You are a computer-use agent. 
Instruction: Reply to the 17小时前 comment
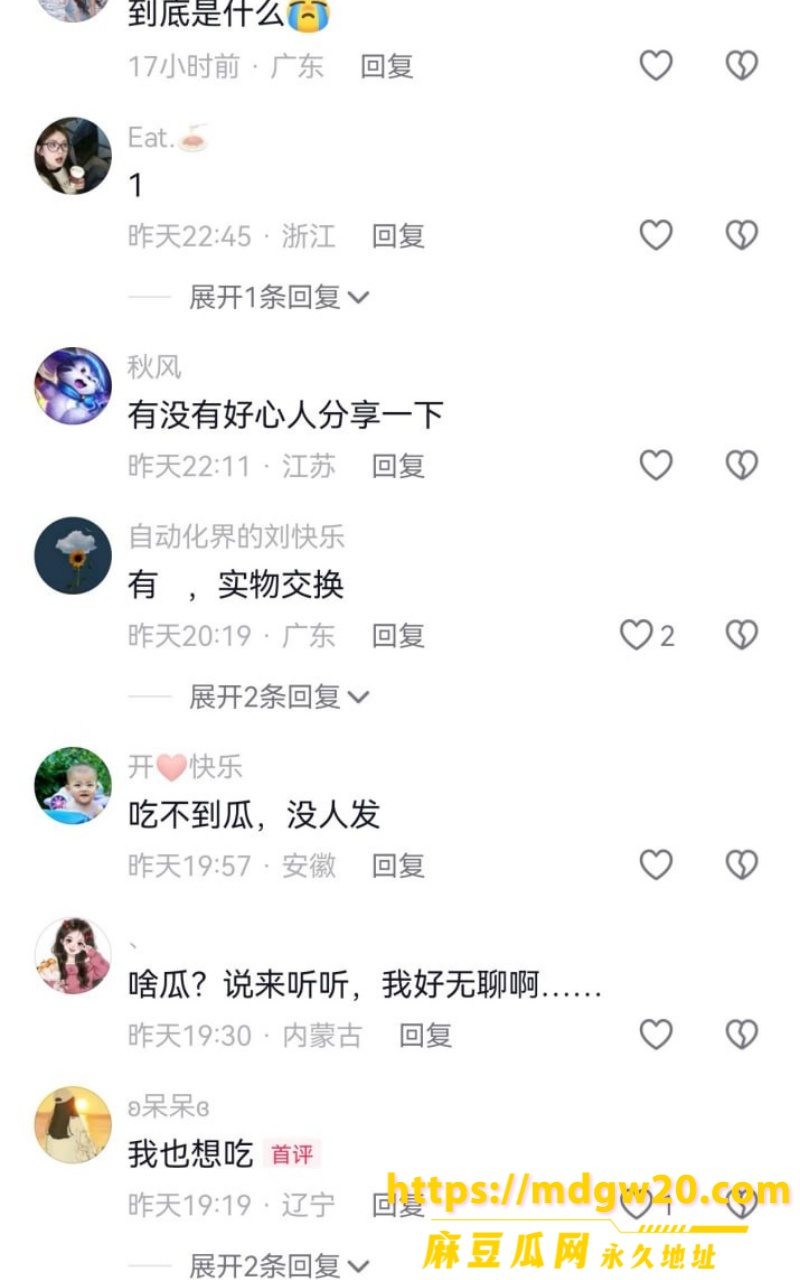pos(387,67)
